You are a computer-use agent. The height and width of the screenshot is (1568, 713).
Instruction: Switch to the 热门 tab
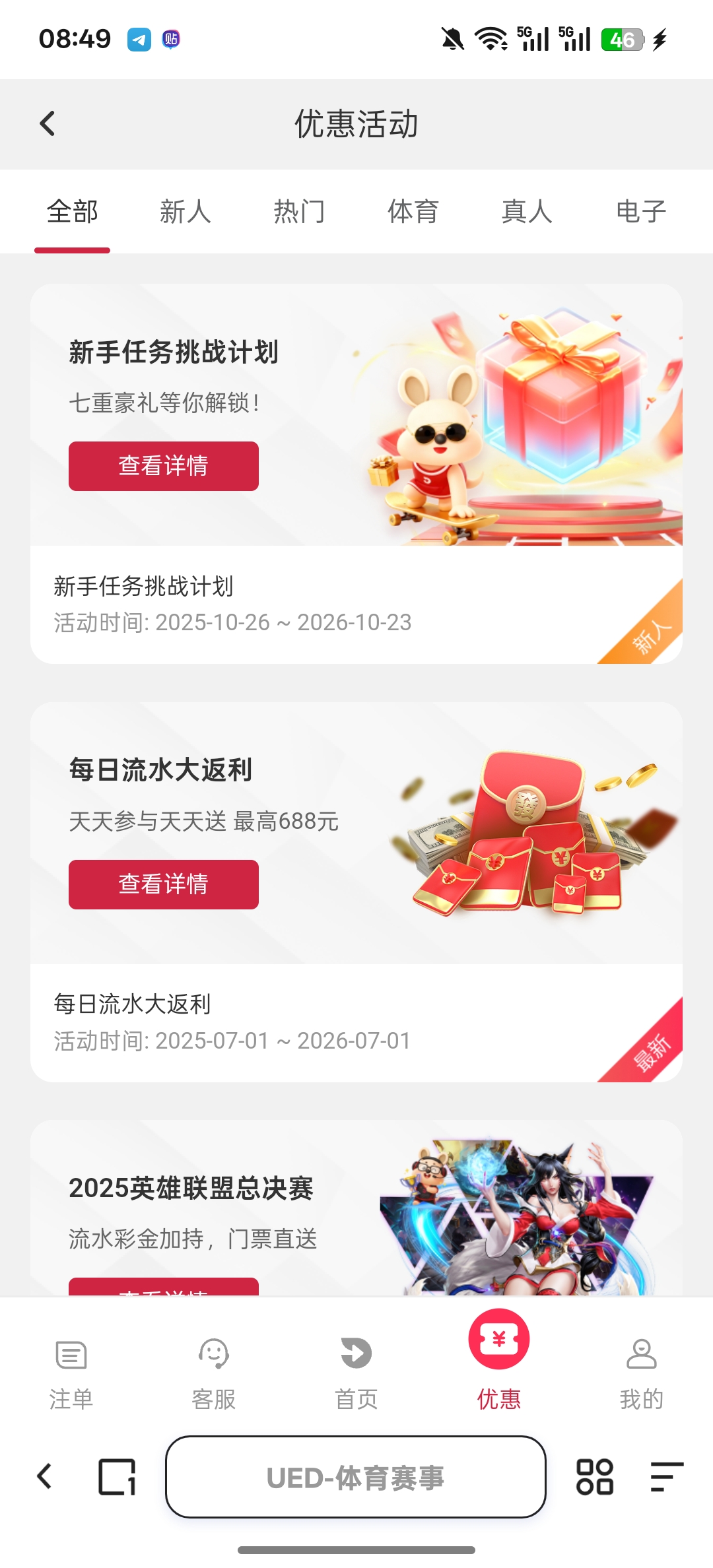pos(299,212)
